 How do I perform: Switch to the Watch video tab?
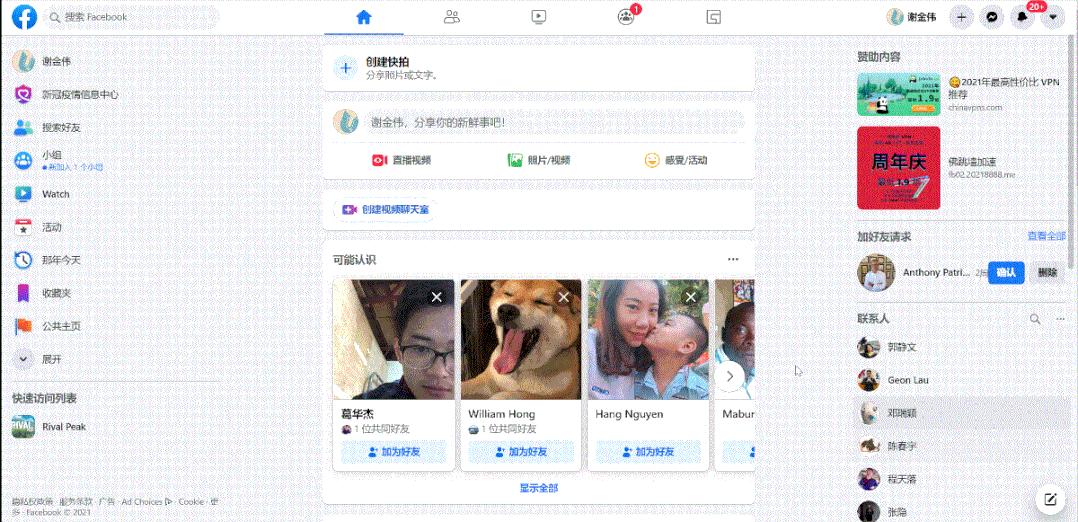(x=538, y=17)
